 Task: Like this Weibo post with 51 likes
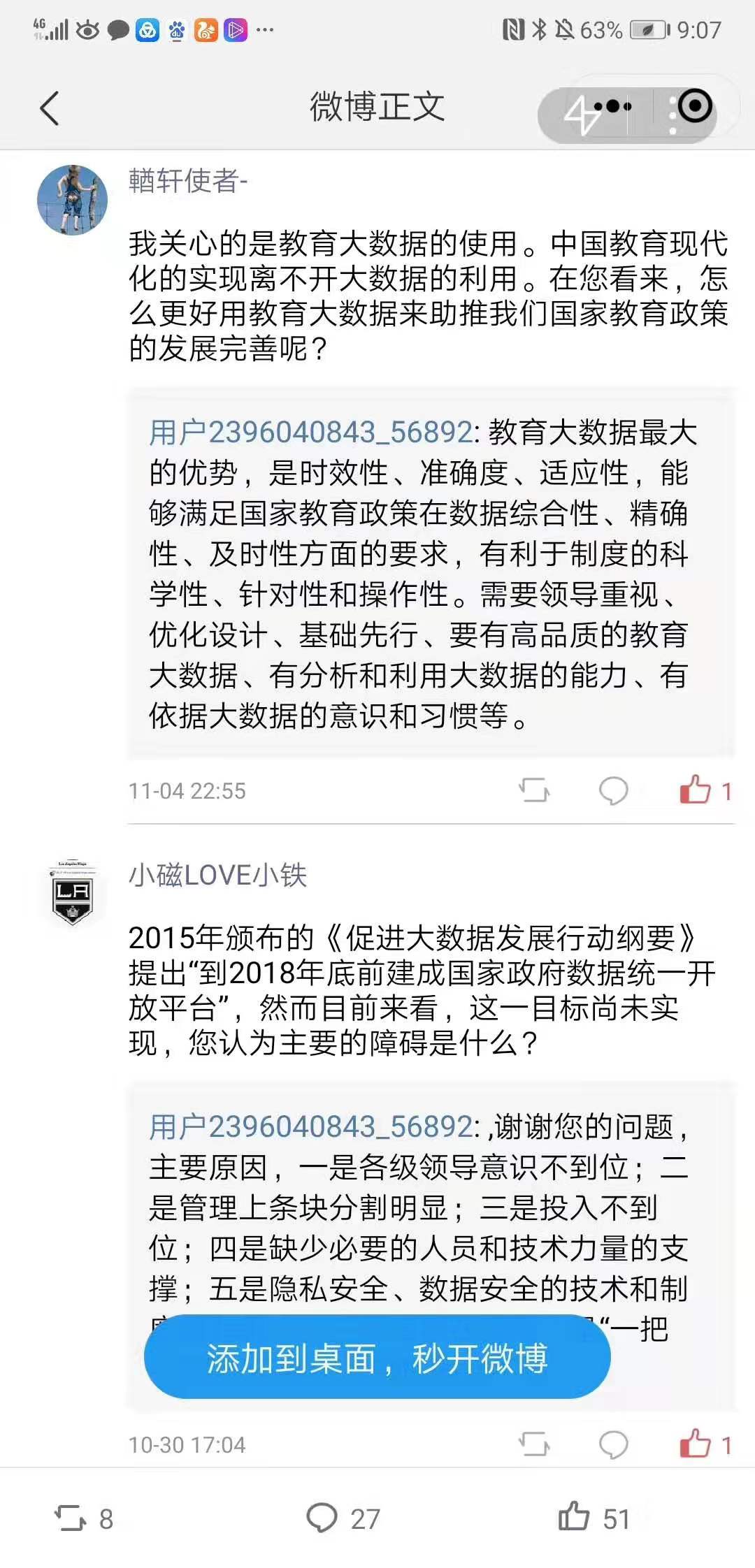[x=595, y=1518]
